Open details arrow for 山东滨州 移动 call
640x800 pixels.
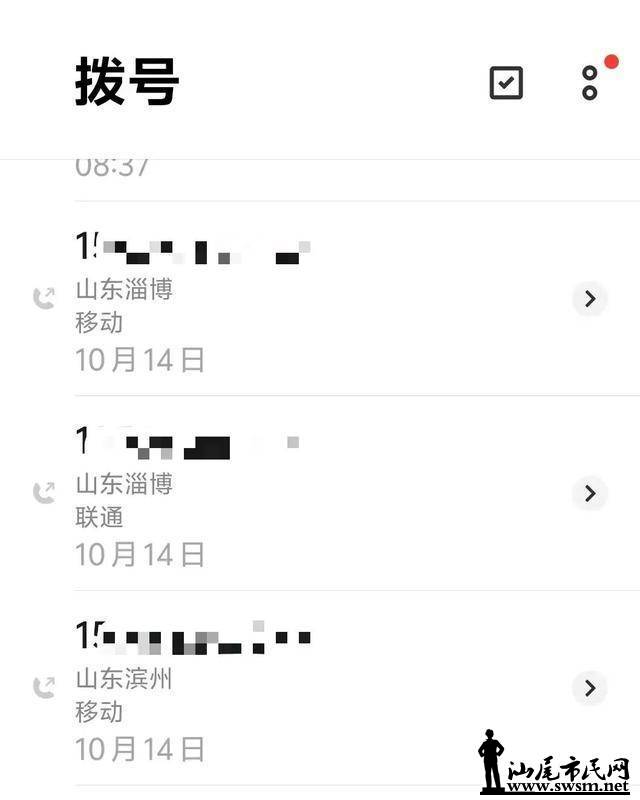590,688
